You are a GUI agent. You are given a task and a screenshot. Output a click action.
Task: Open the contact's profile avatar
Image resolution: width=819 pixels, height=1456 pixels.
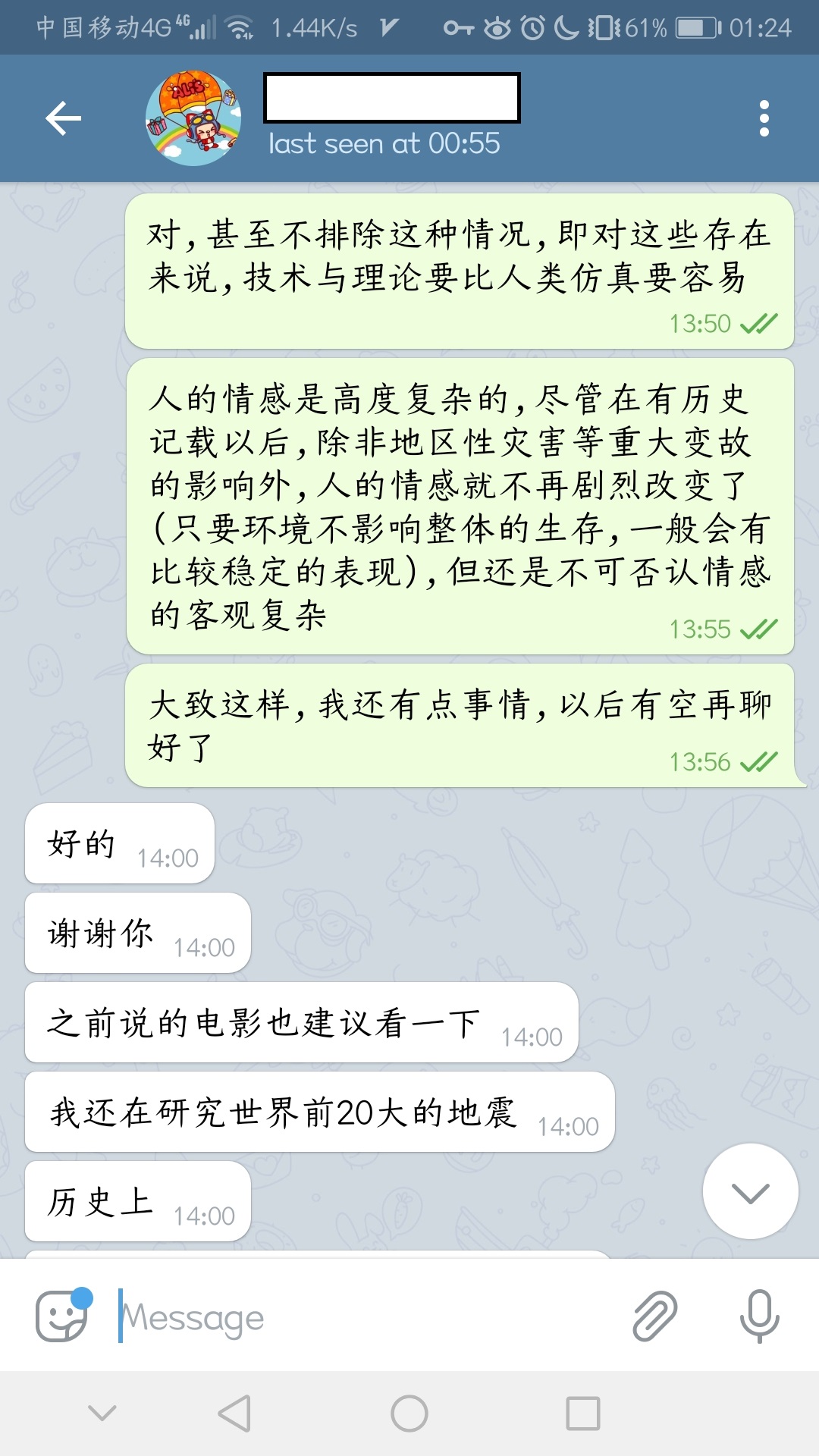pyautogui.click(x=193, y=119)
